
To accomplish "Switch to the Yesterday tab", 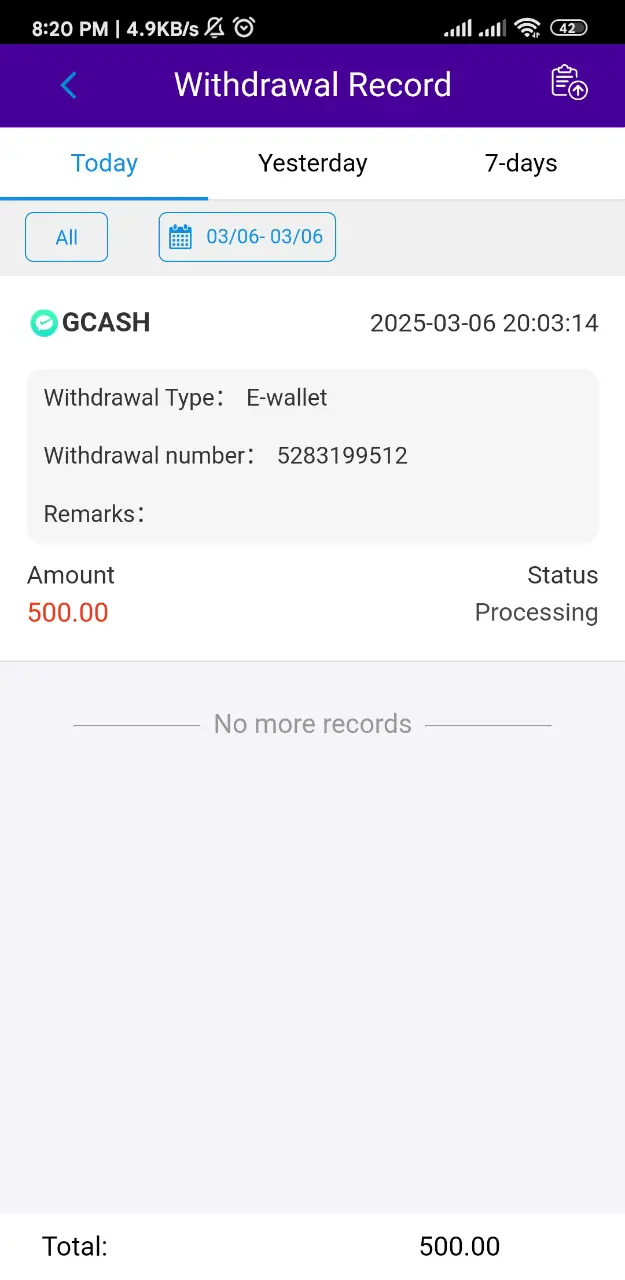I will (313, 163).
